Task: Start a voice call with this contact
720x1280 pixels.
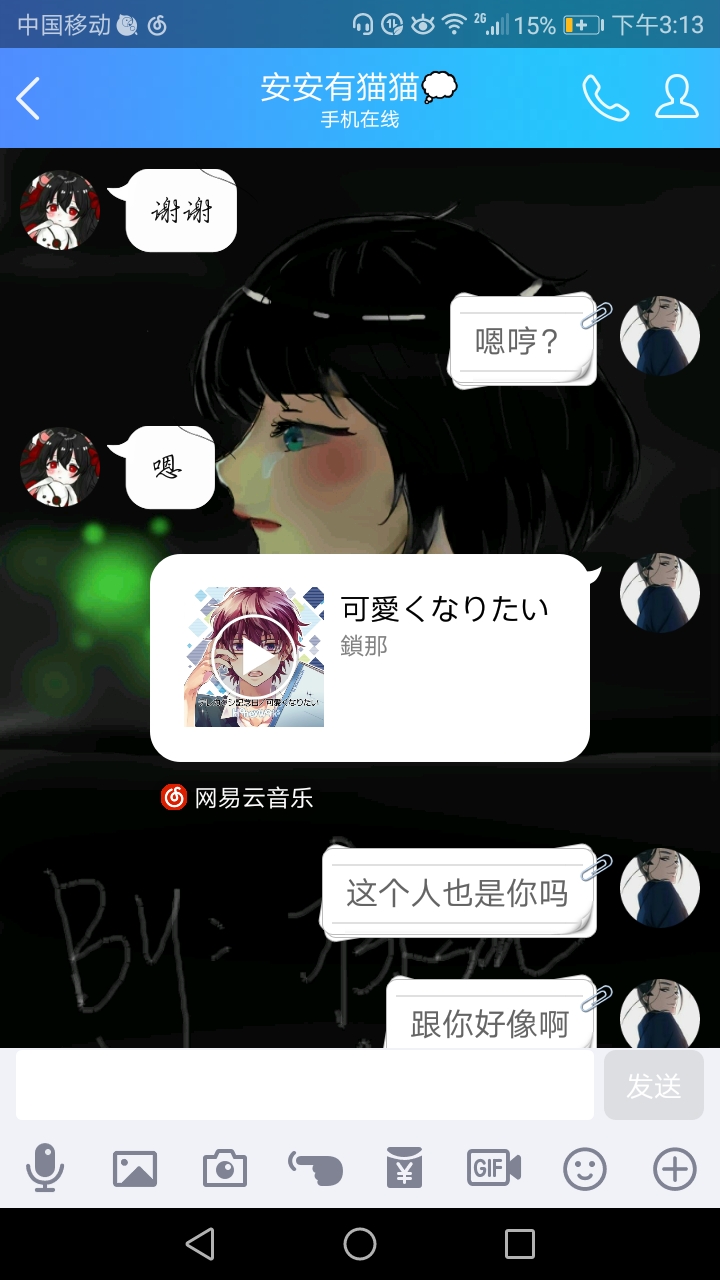Action: (x=605, y=97)
